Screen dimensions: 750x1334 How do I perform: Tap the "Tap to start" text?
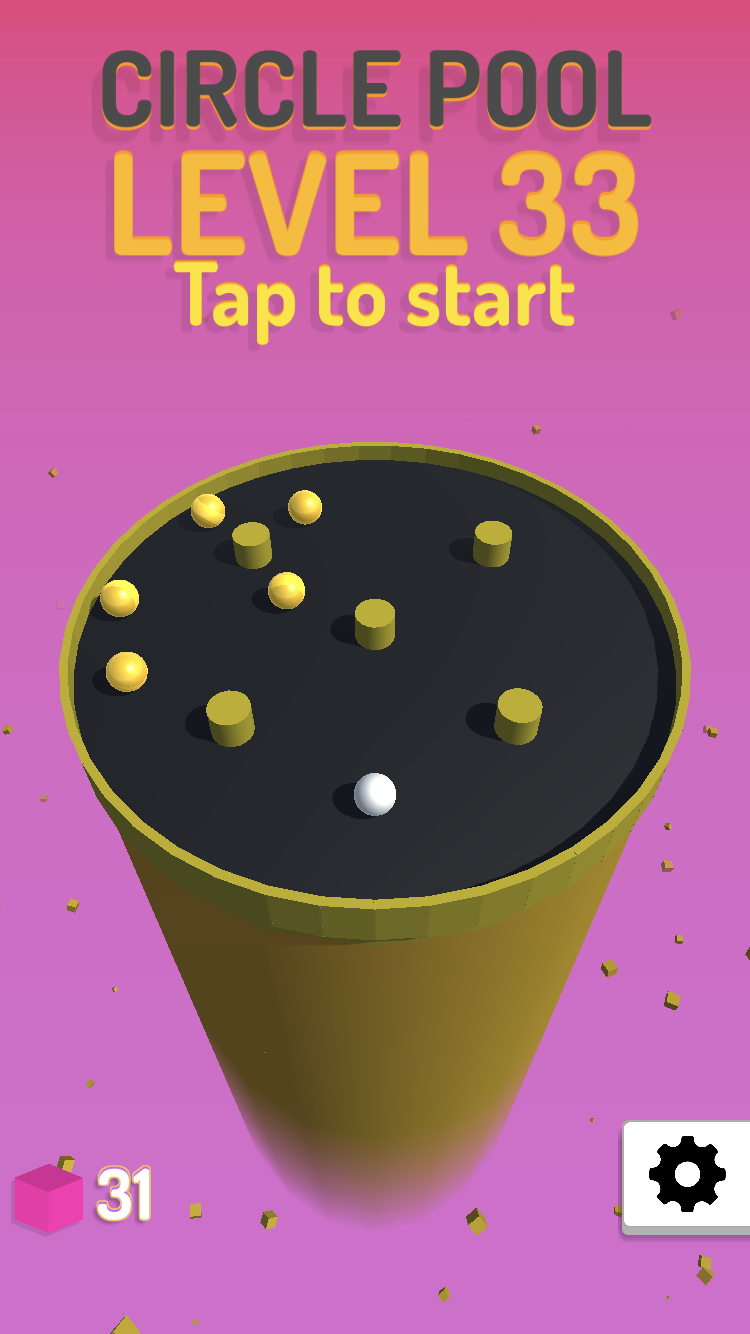377,296
